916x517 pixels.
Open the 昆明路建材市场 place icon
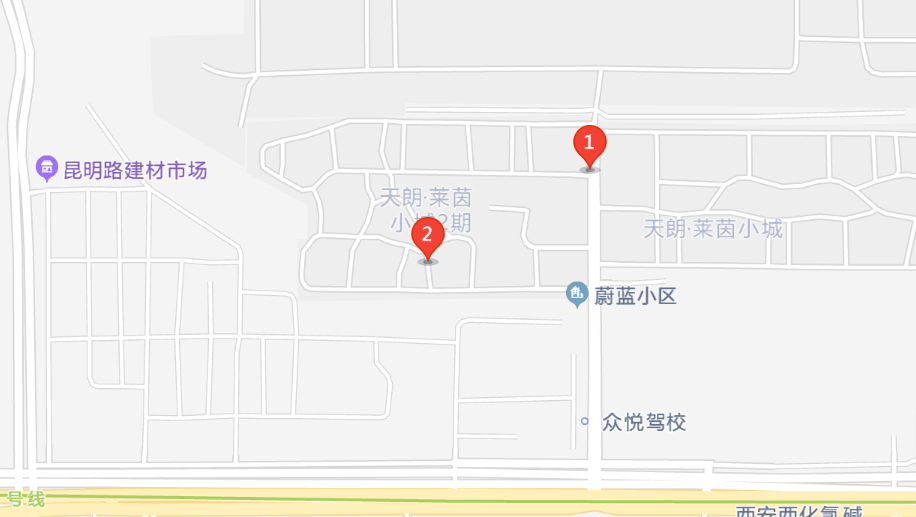pos(46,169)
